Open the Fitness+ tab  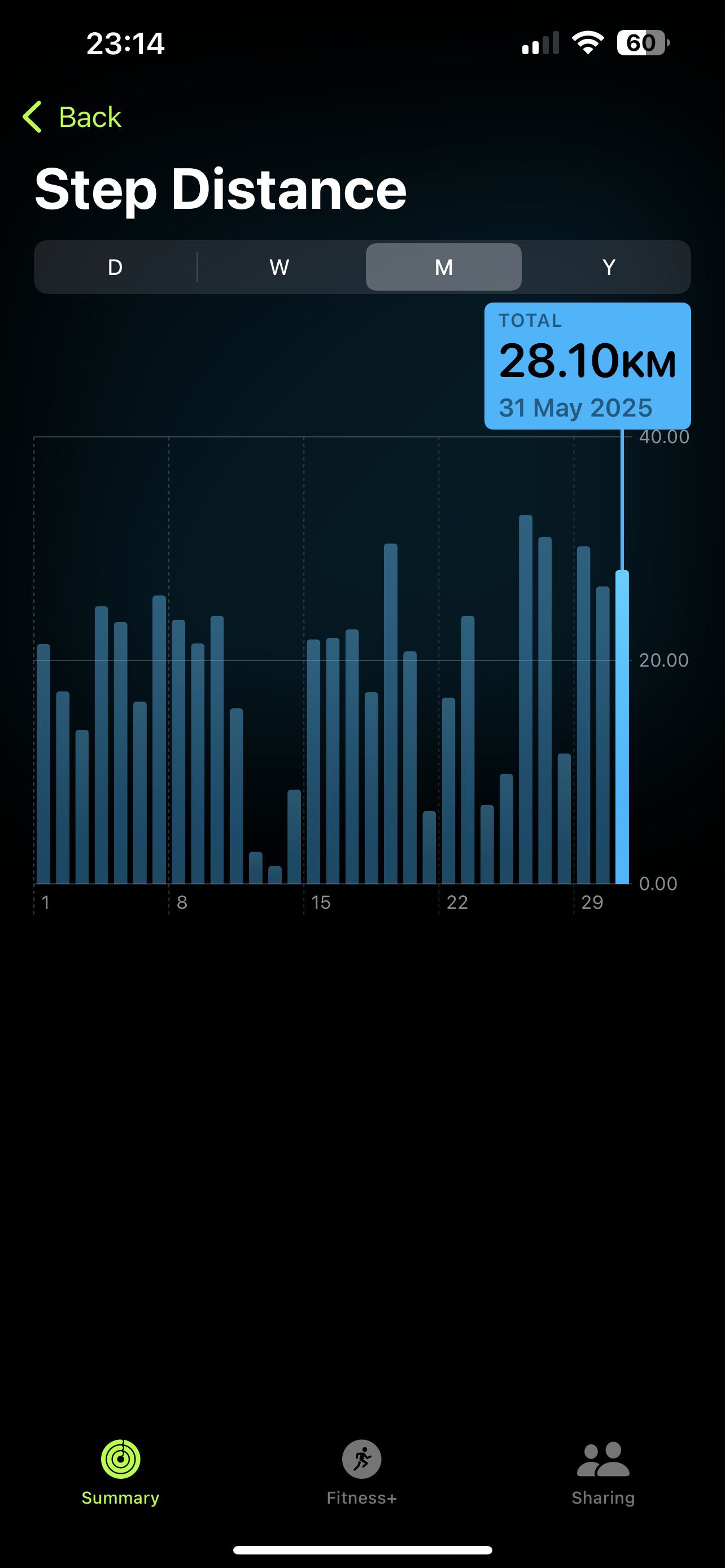[x=361, y=1473]
